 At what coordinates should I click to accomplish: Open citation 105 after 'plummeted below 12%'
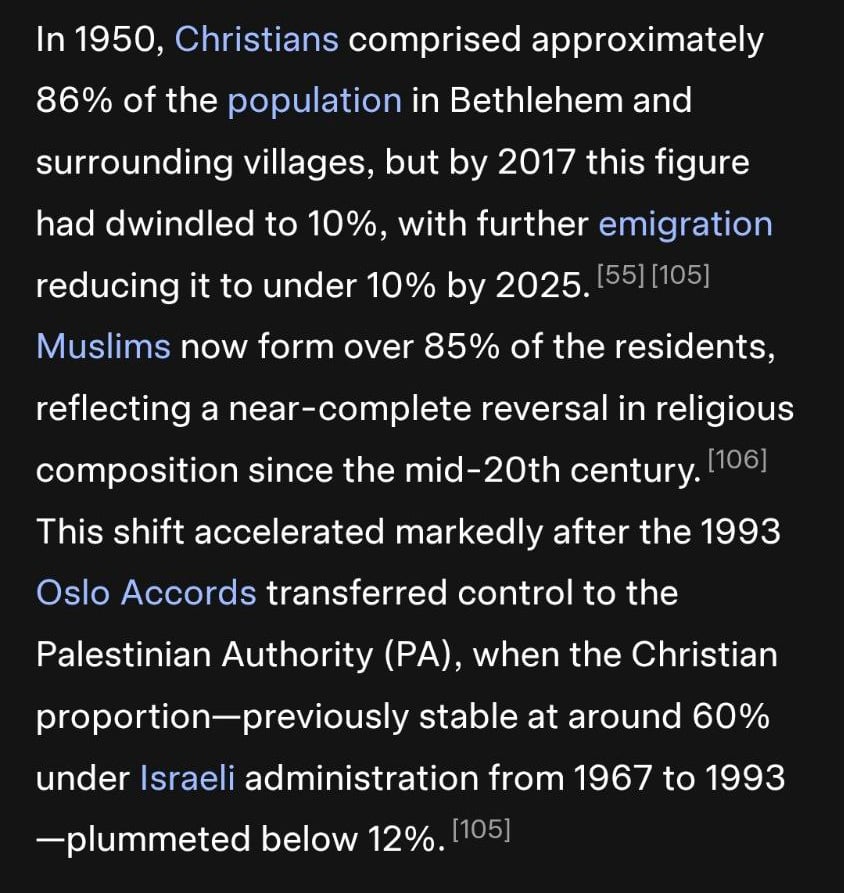pyautogui.click(x=481, y=828)
